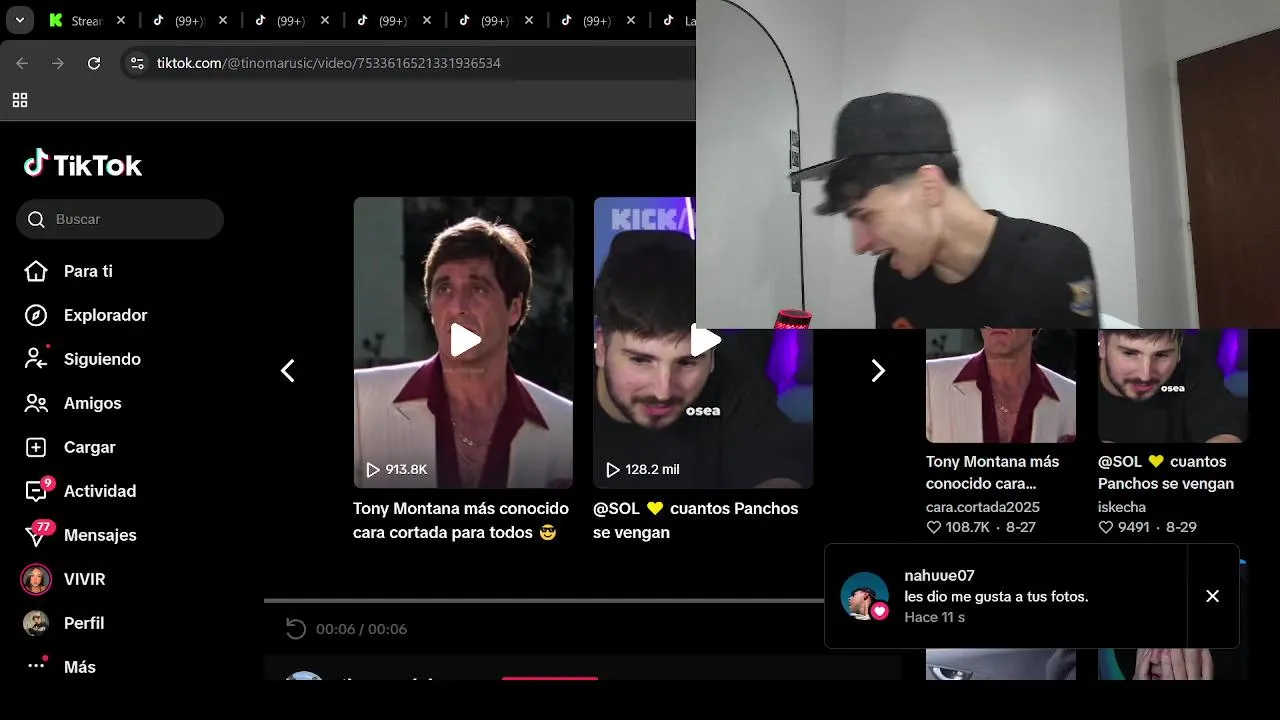Play the @SOL cuantos Panchos video

704,341
